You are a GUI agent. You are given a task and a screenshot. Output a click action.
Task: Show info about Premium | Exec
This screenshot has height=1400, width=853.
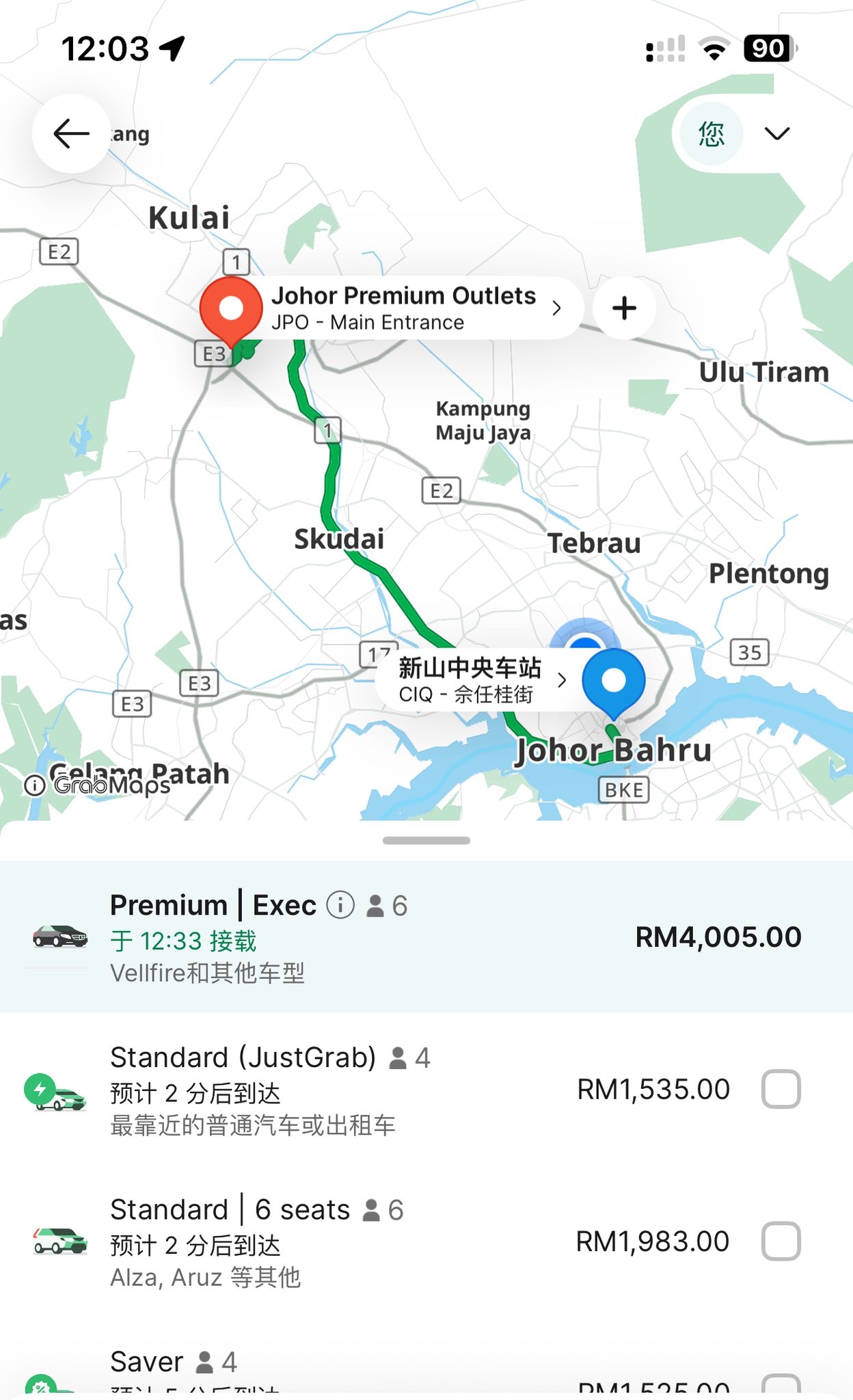(340, 905)
